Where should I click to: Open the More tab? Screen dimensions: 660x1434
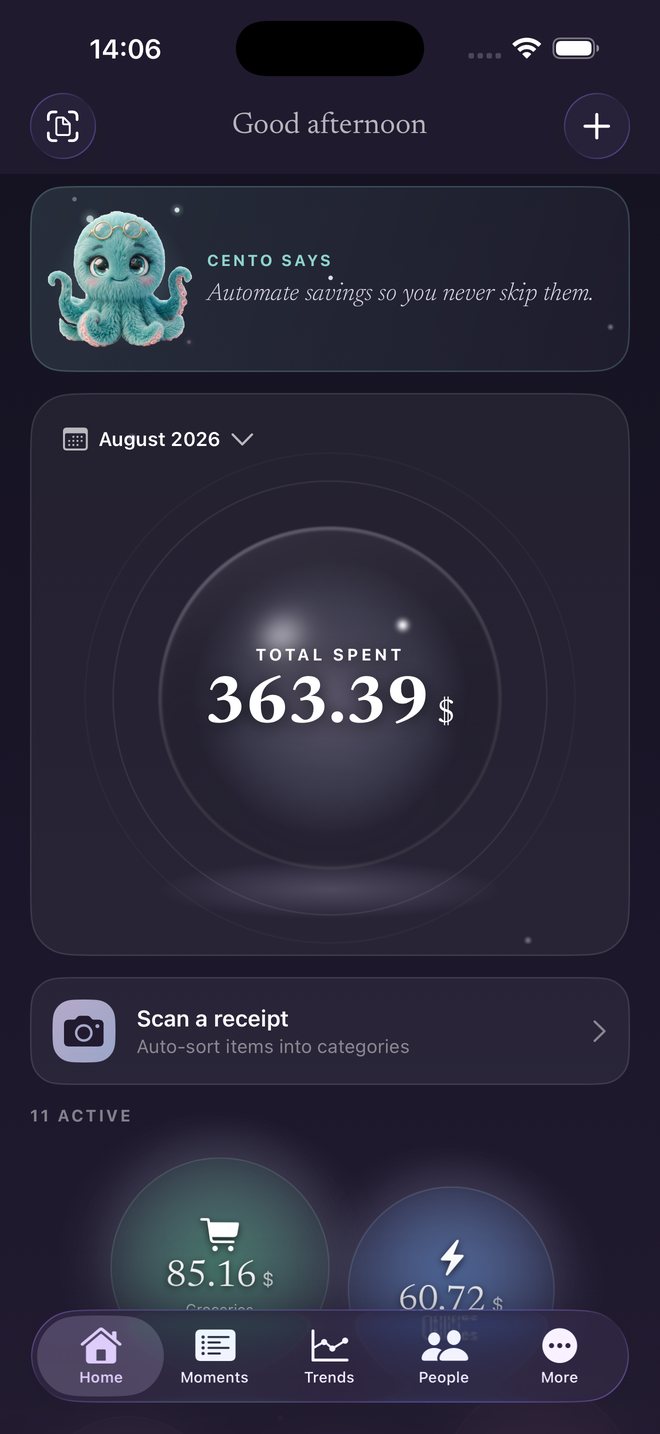click(x=559, y=1356)
